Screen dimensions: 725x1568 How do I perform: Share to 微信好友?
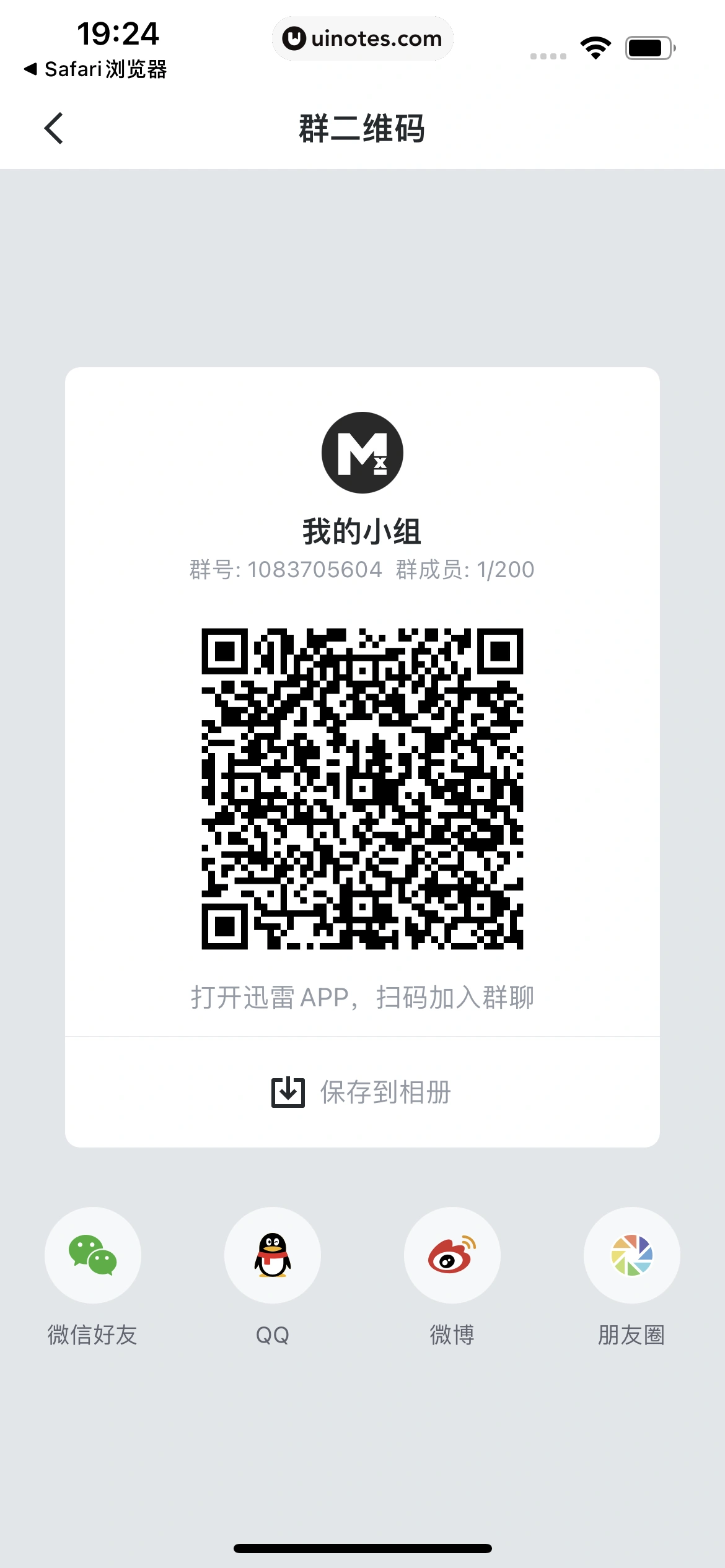(x=93, y=1255)
